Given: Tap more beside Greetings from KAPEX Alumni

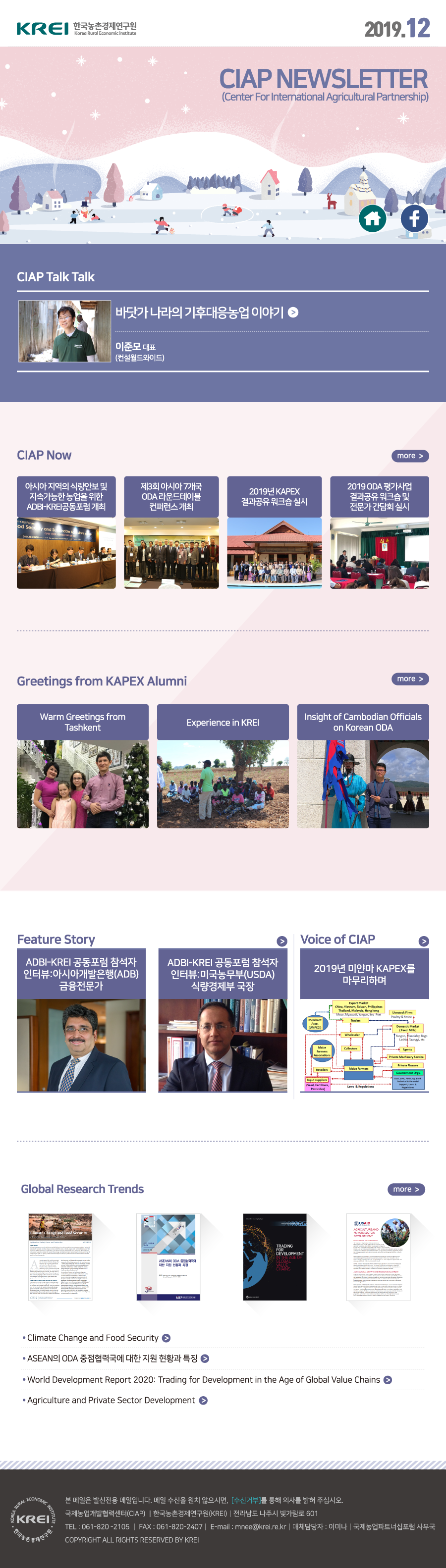Looking at the screenshot, I should [x=409, y=679].
